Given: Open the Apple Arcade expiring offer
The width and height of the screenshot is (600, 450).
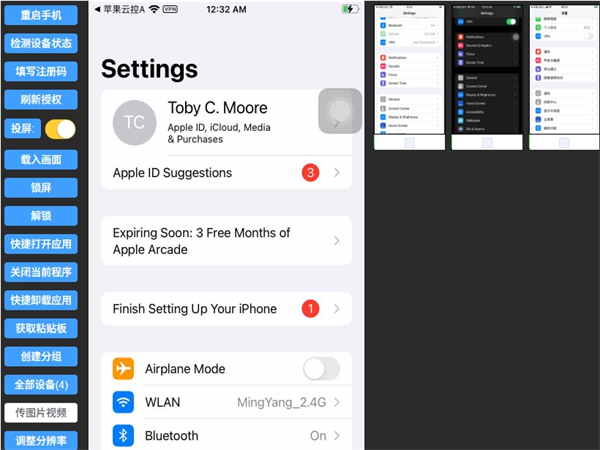Looking at the screenshot, I should 226,240.
